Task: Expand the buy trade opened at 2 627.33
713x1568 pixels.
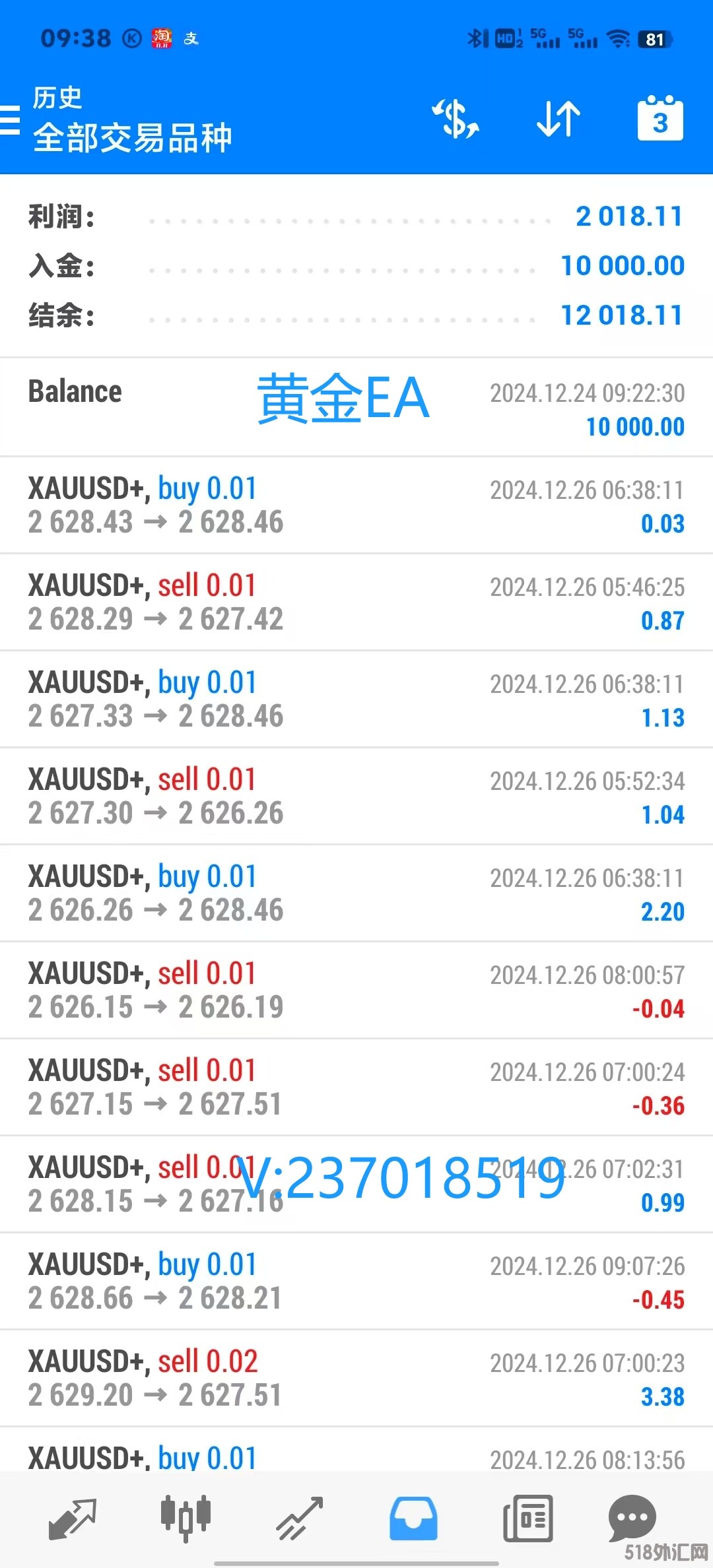Action: [x=356, y=699]
